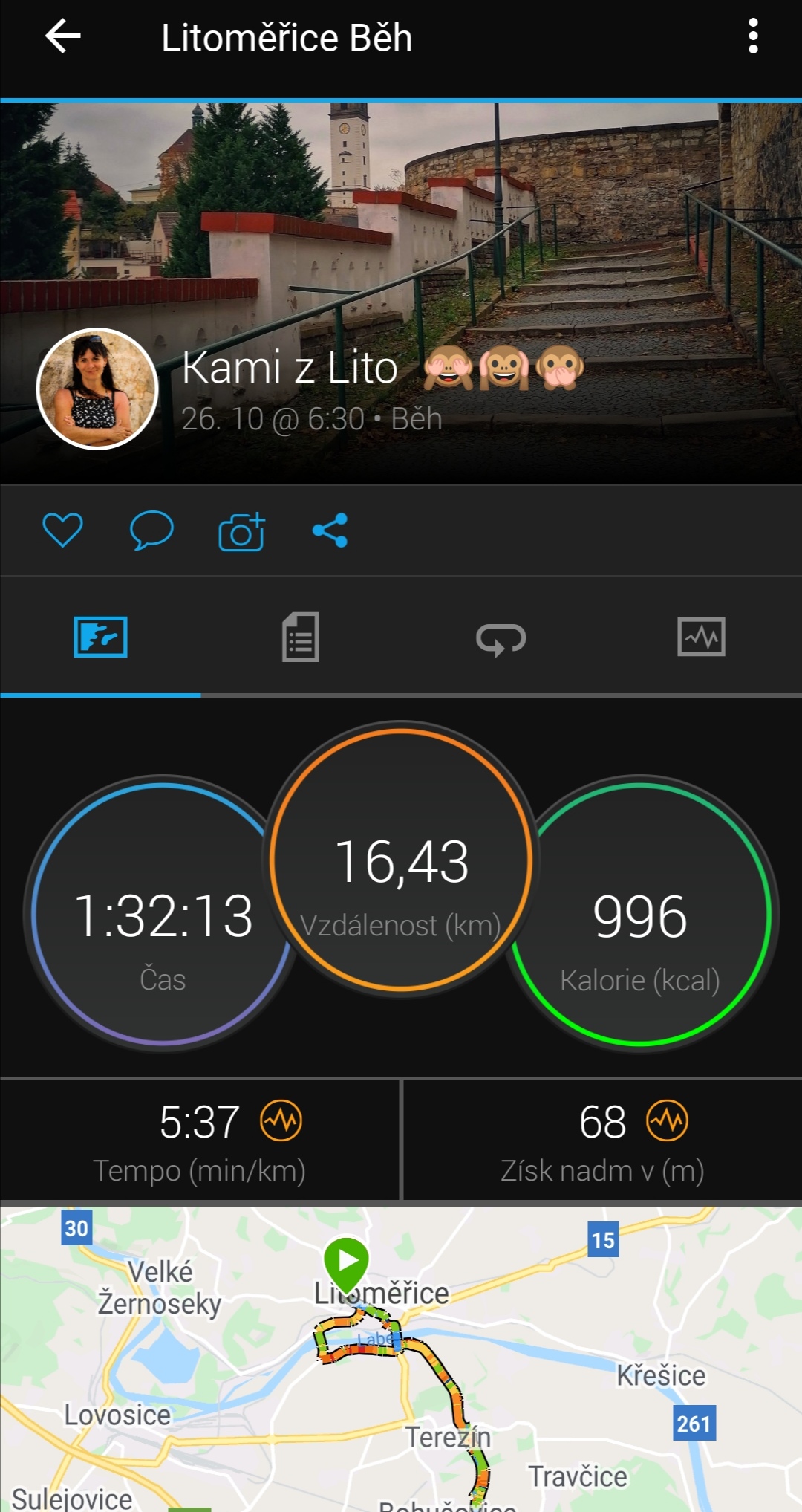Viewport: 802px width, 1512px height.
Task: Open the chart icon next to Zisk nadm v
Action: [667, 1120]
